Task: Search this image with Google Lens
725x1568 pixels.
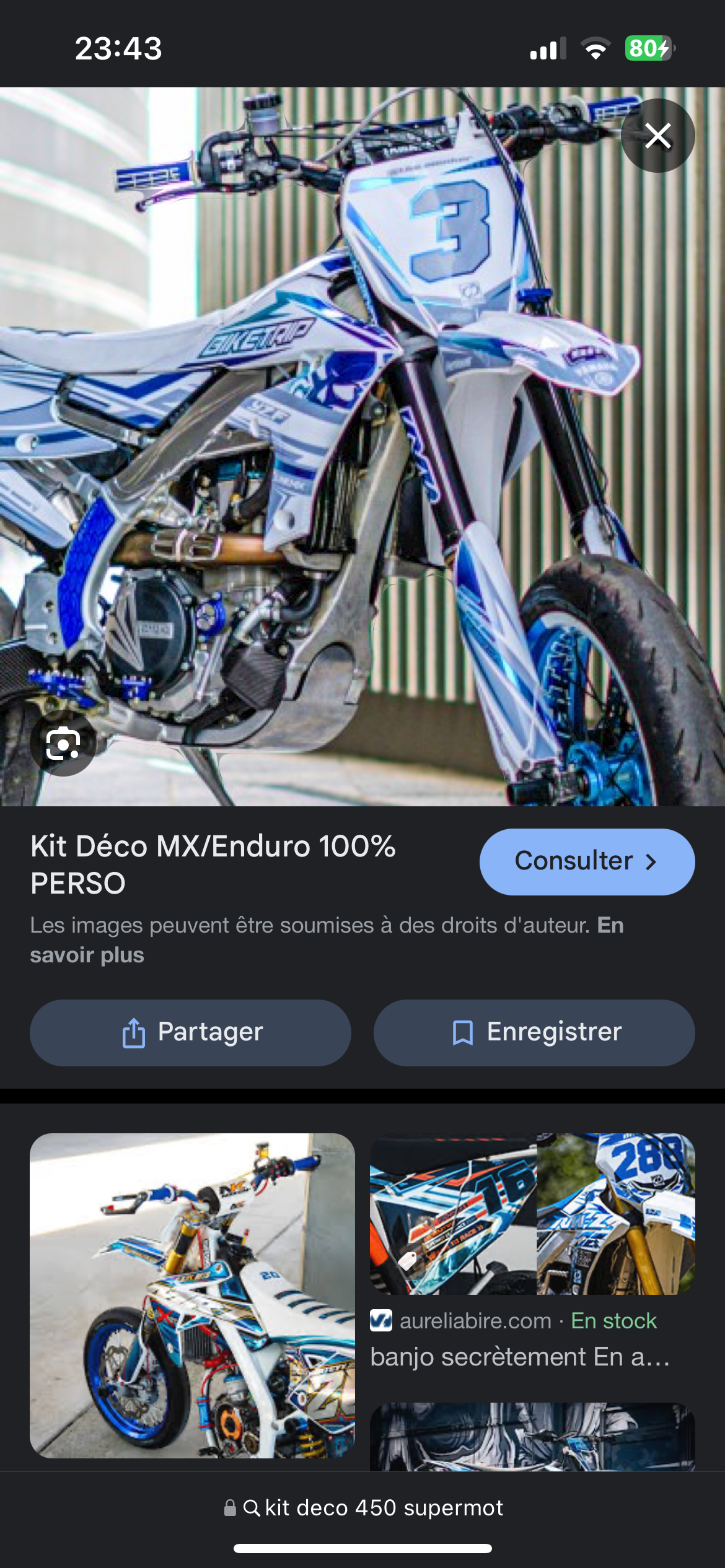Action: [63, 743]
